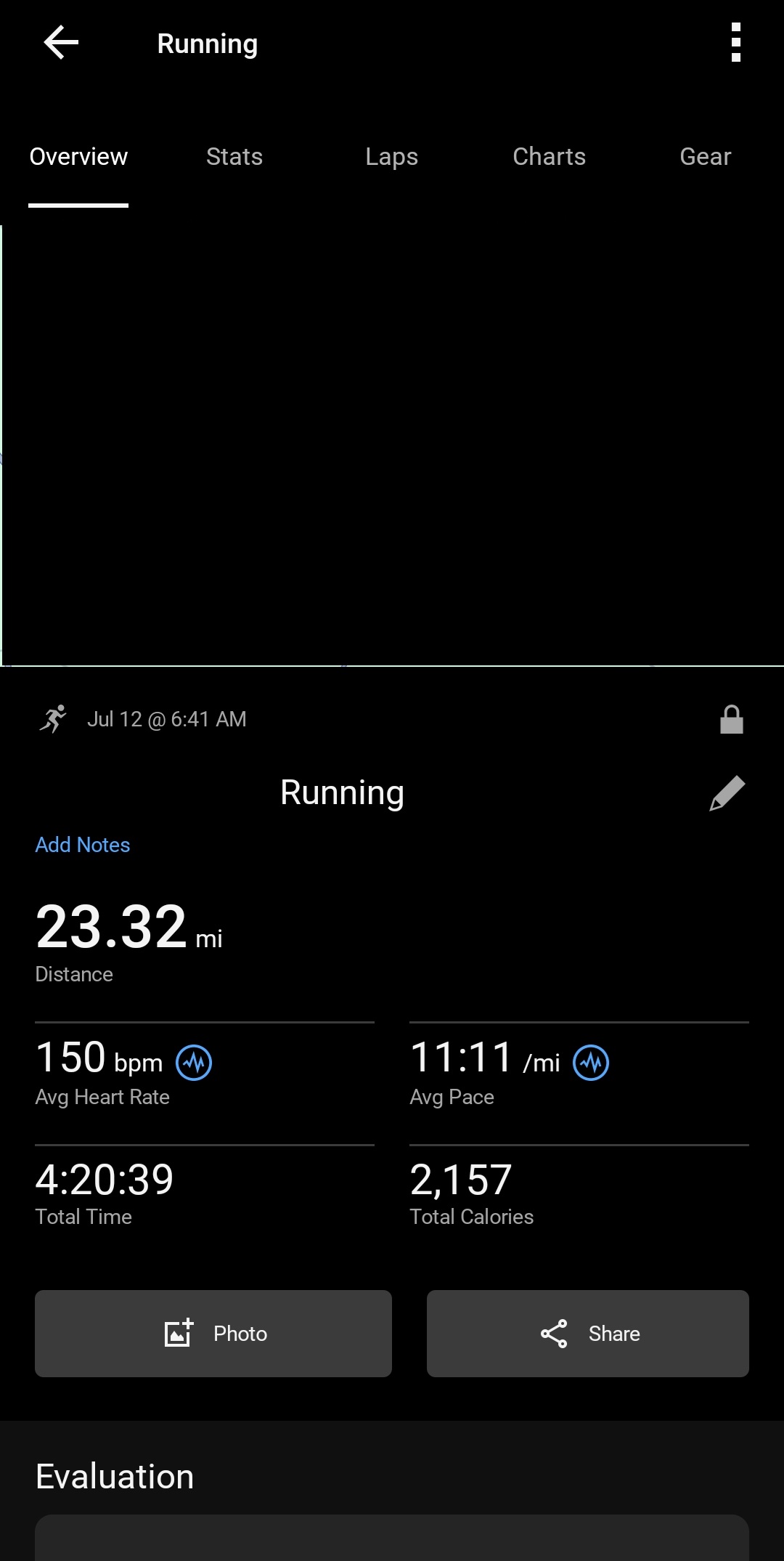This screenshot has height=1561, width=784.
Task: Tap the icon next to Avg Pace
Action: (x=591, y=1063)
